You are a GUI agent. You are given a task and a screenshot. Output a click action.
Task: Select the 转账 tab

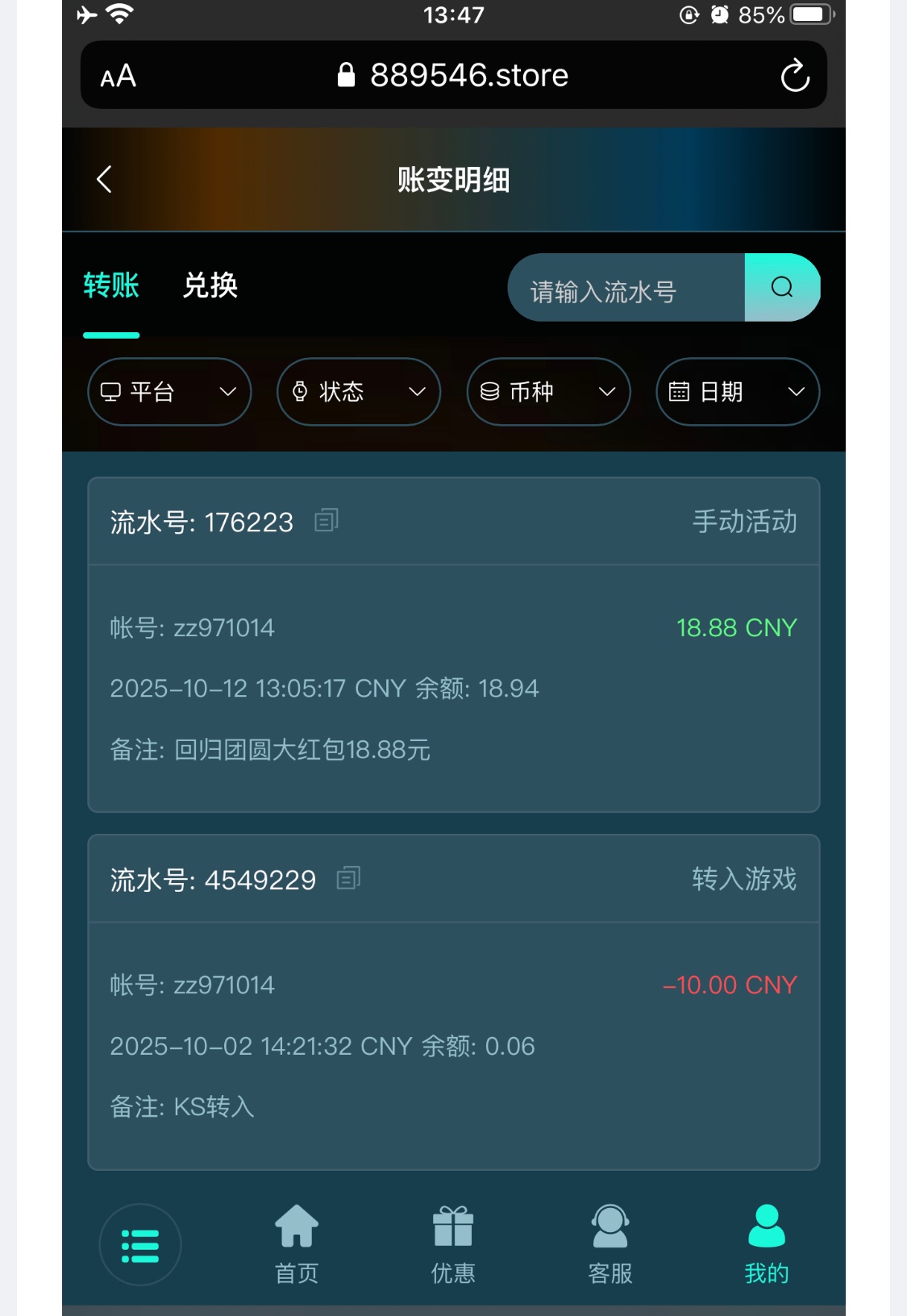pos(111,285)
